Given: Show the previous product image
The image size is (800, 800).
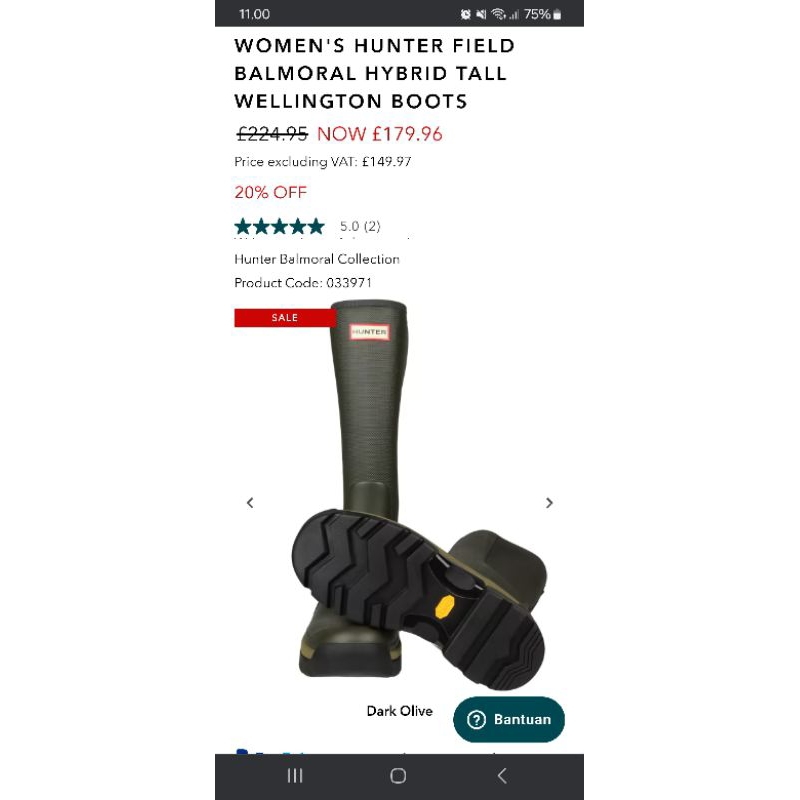Looking at the screenshot, I should coord(250,503).
